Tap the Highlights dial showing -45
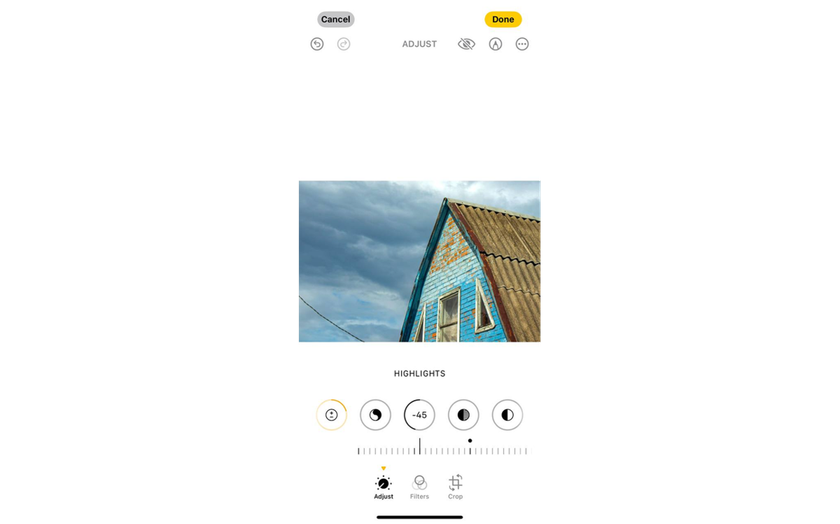Image resolution: width=840 pixels, height=524 pixels. (x=419, y=414)
